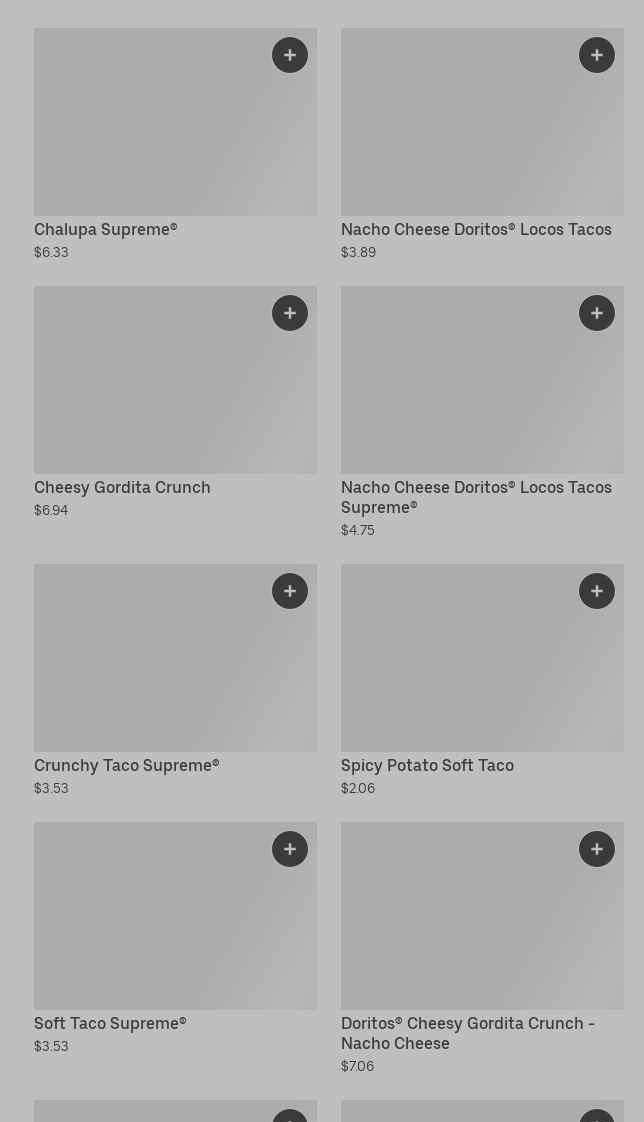
Task: Add Doritos Cheesy Gordita Crunch Nacho Cheese
Action: [x=597, y=849]
